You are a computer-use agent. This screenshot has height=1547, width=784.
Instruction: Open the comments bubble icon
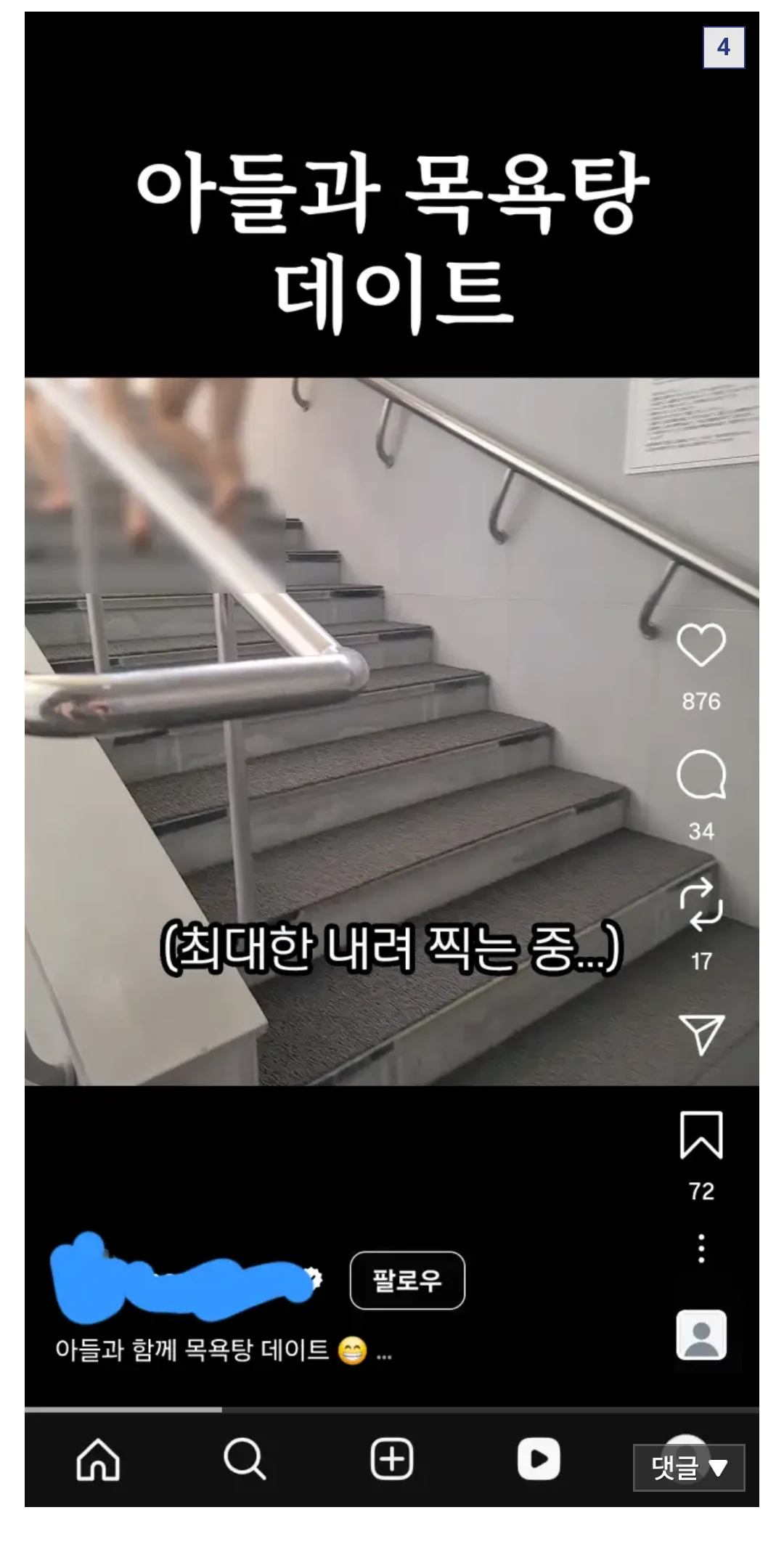coord(701,775)
